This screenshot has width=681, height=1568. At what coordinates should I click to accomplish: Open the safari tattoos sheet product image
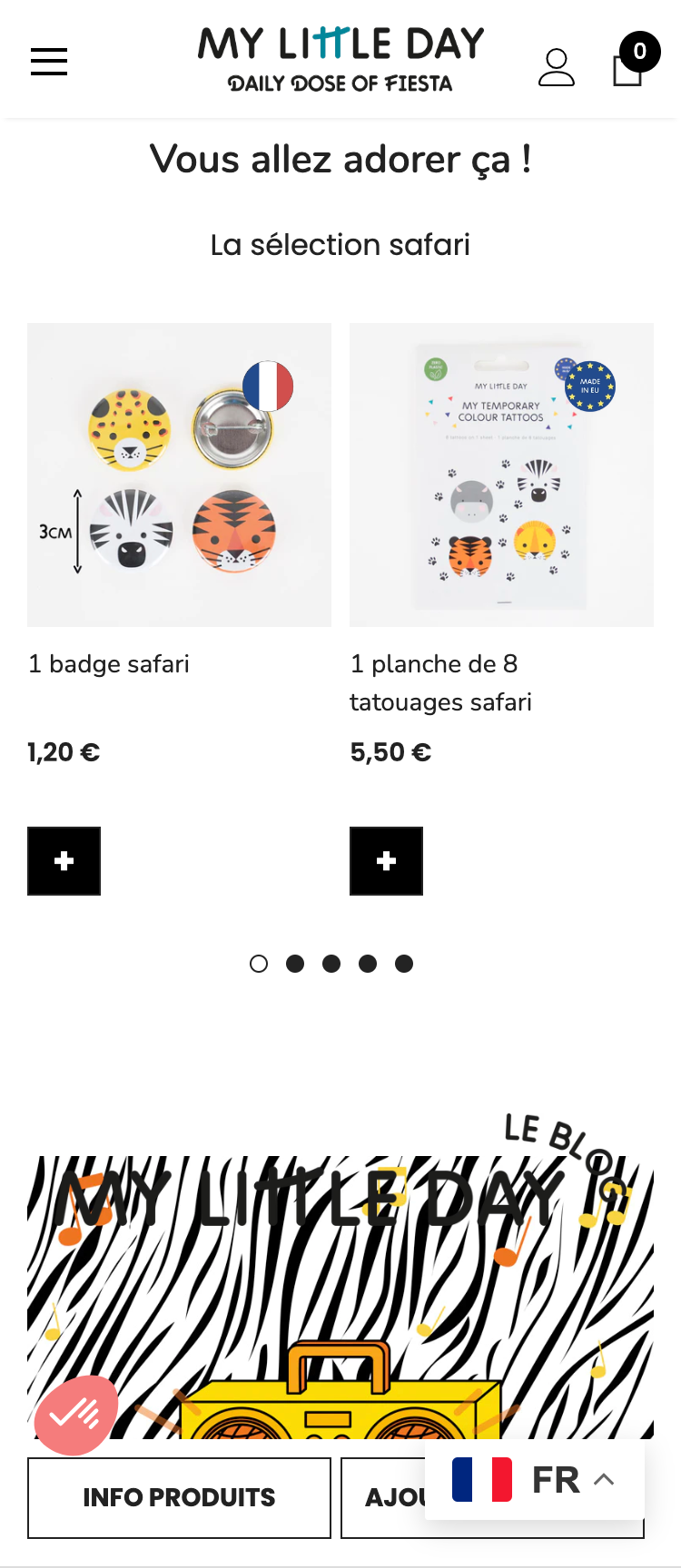501,475
